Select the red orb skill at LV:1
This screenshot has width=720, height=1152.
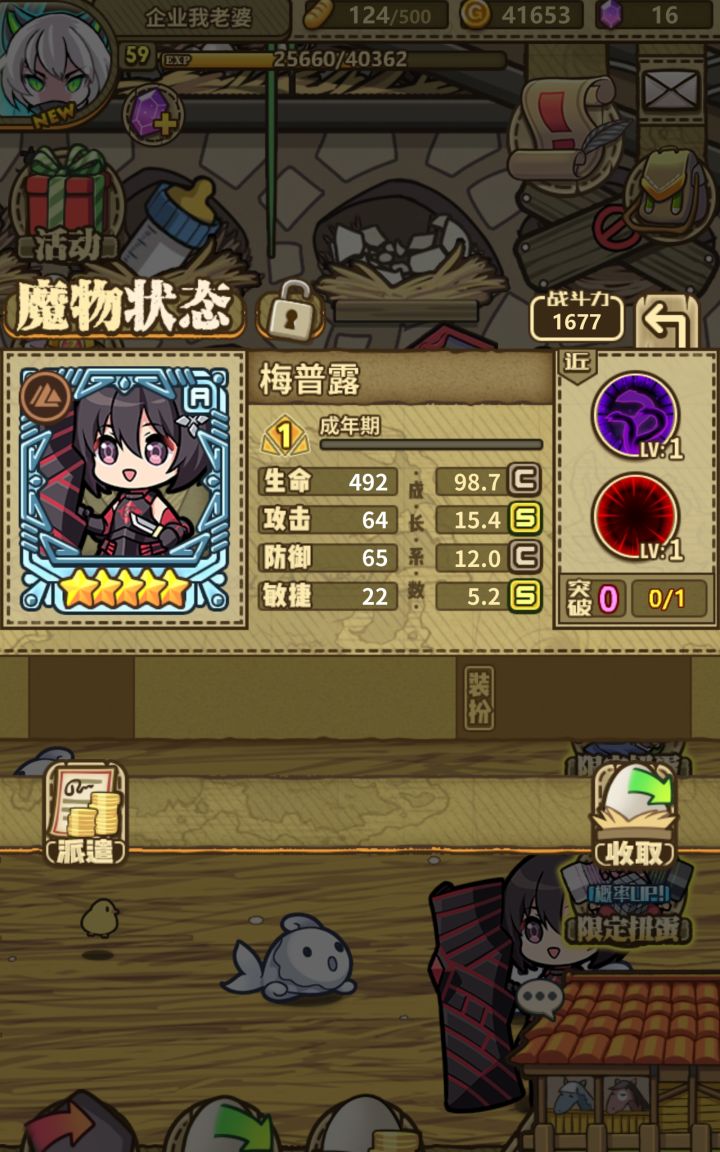(x=634, y=512)
